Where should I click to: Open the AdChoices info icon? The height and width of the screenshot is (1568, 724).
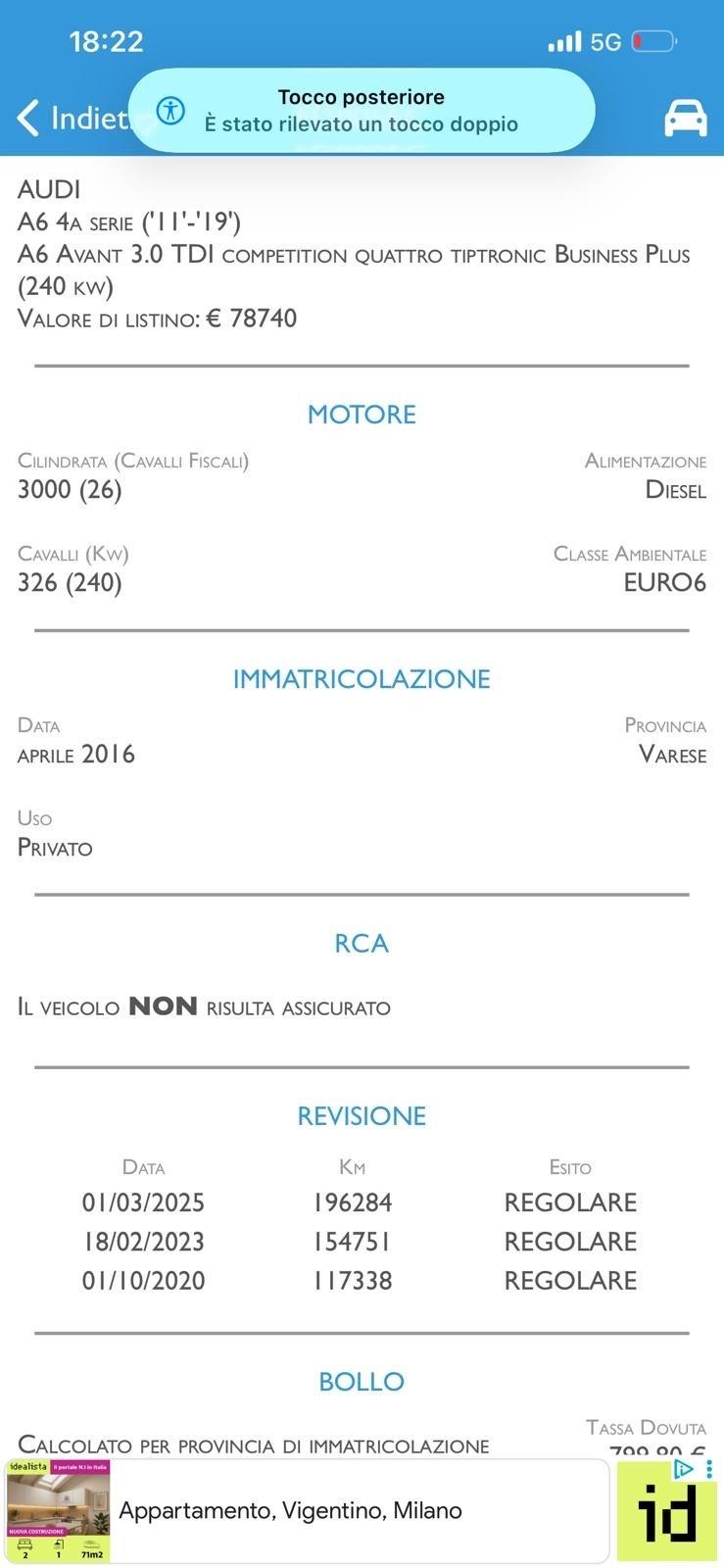pos(684,1468)
